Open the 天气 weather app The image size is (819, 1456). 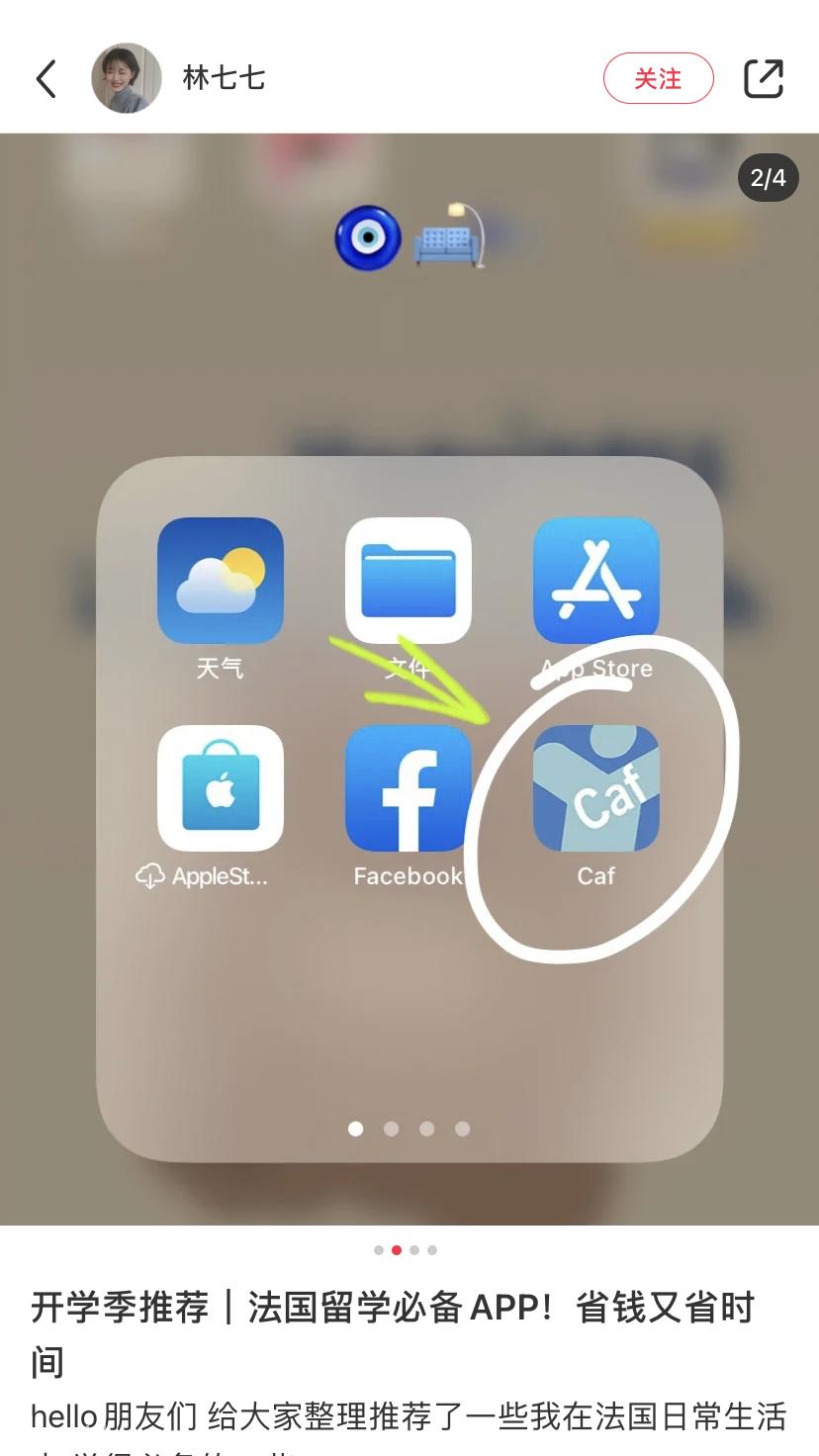point(220,580)
